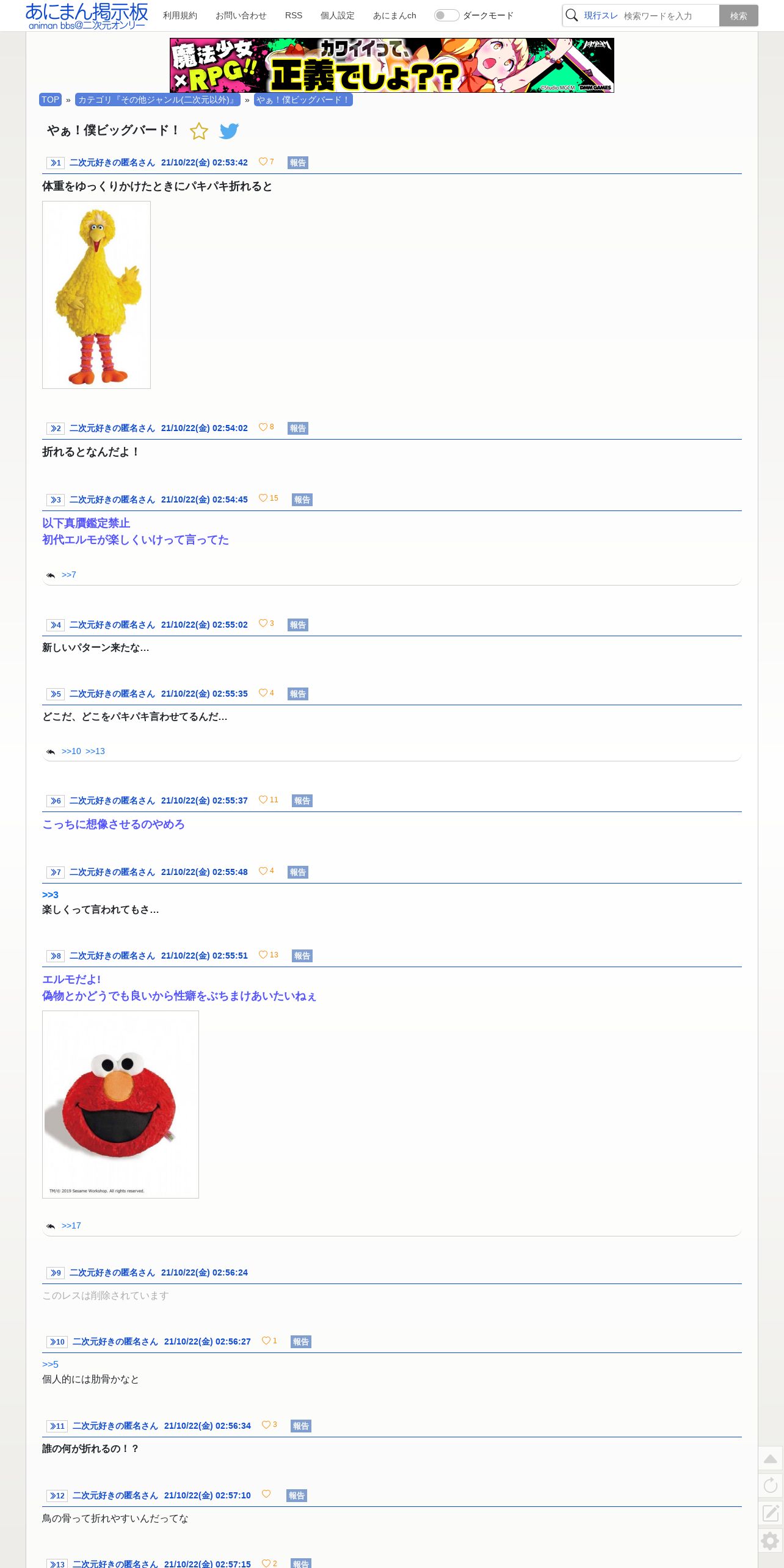Open the RSS feed link

pyautogui.click(x=293, y=15)
